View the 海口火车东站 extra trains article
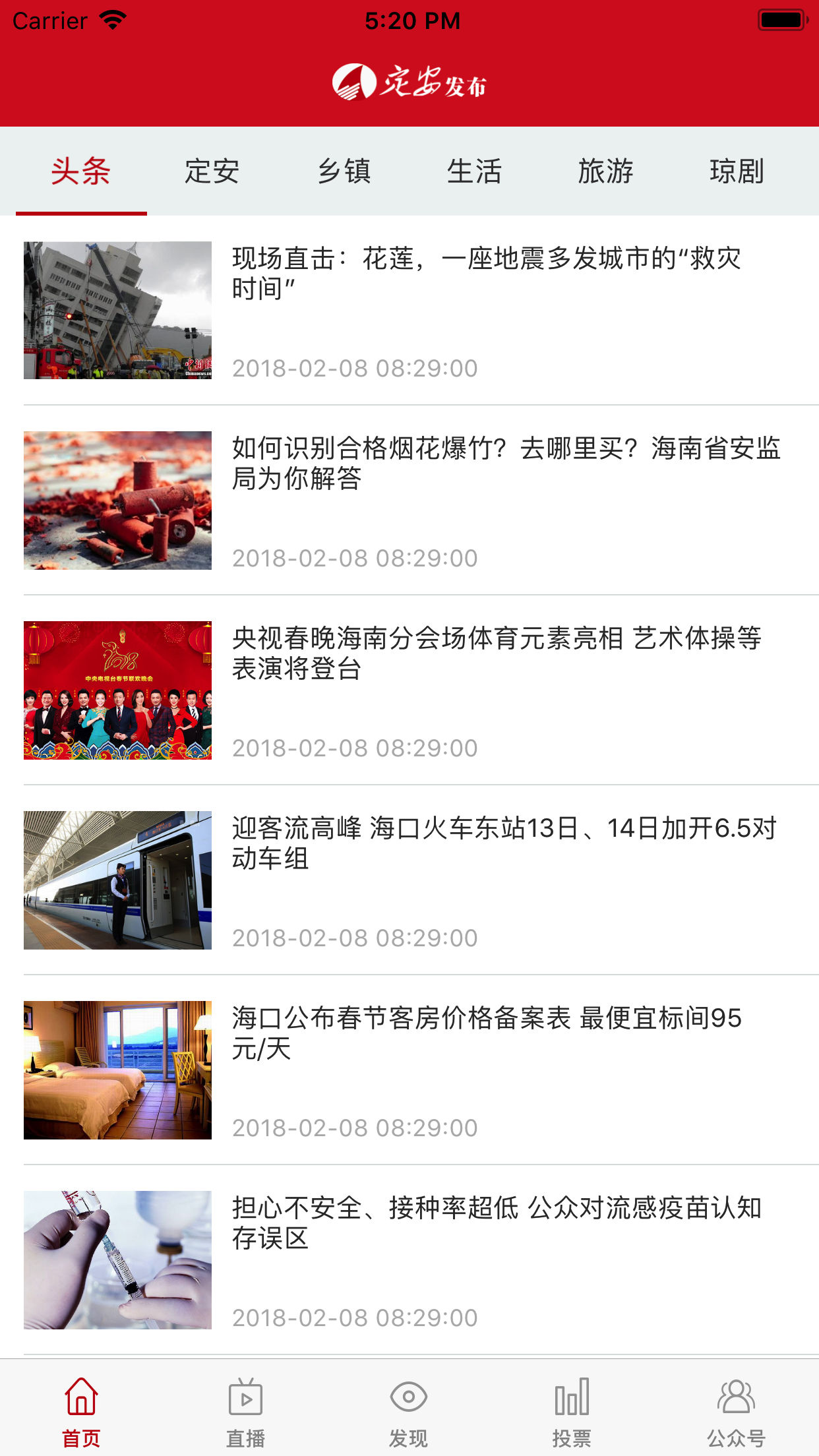819x1456 pixels. pos(504,843)
